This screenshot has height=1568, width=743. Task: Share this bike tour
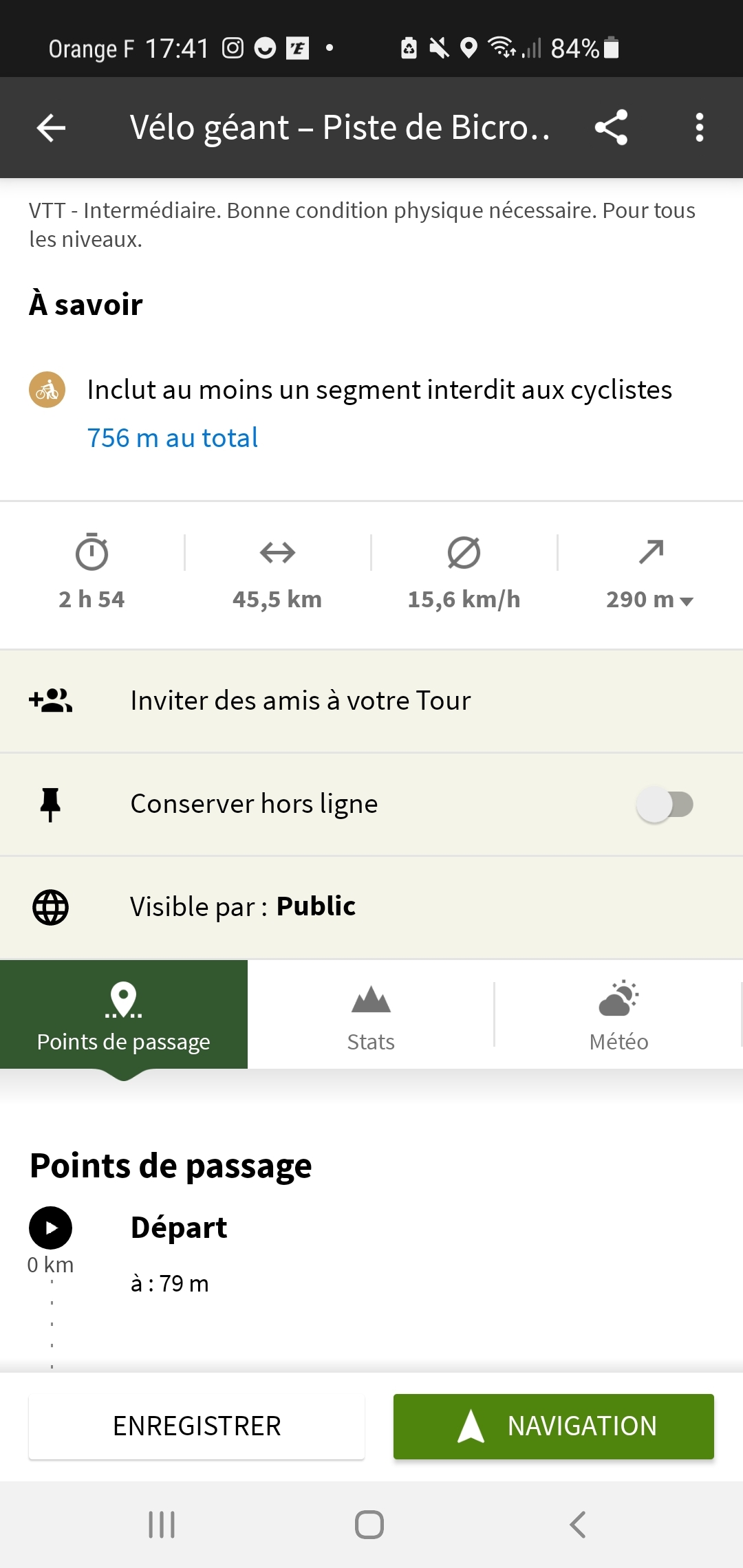tap(611, 128)
